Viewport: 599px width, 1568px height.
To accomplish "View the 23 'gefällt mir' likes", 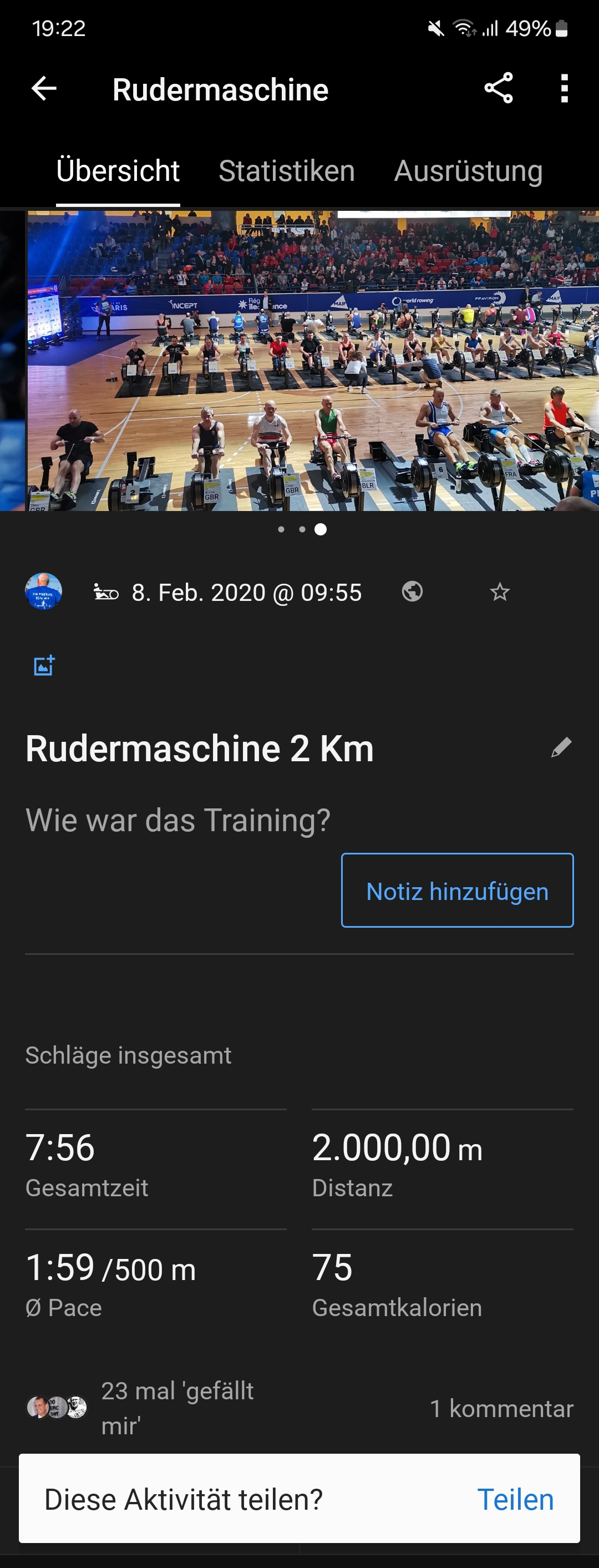I will pos(176,1407).
